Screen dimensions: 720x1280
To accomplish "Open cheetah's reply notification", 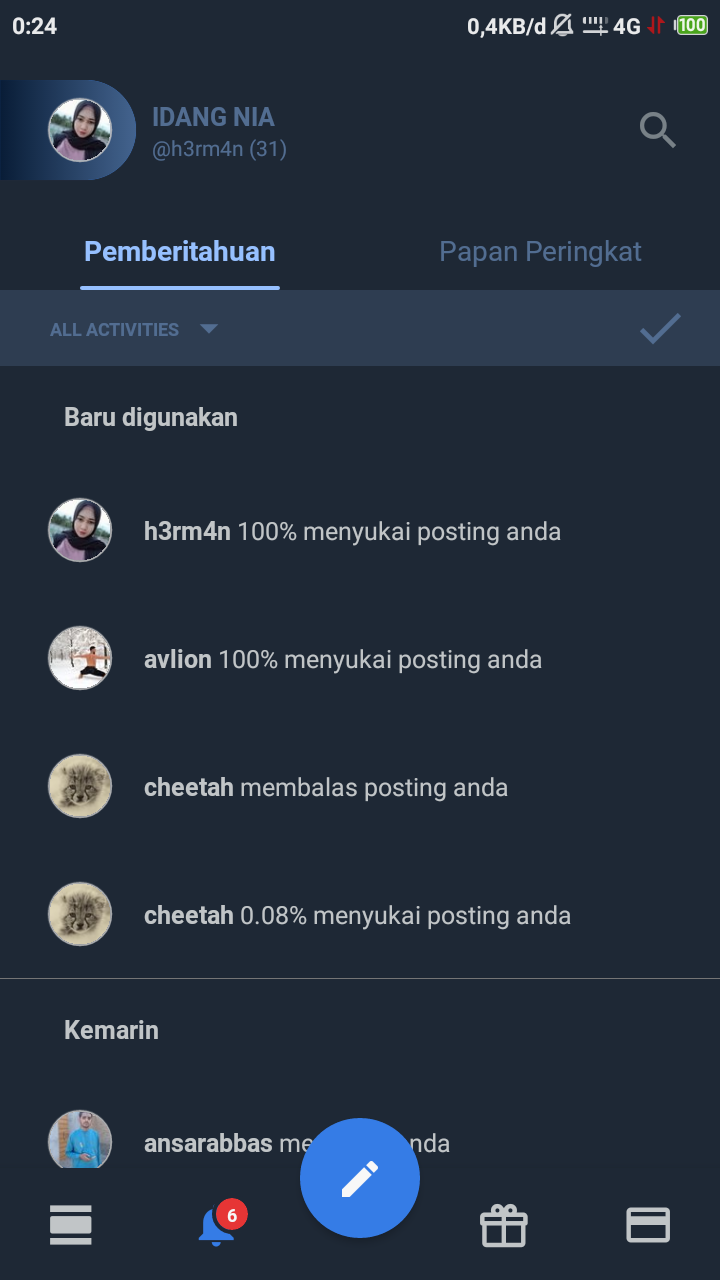I will click(x=360, y=787).
